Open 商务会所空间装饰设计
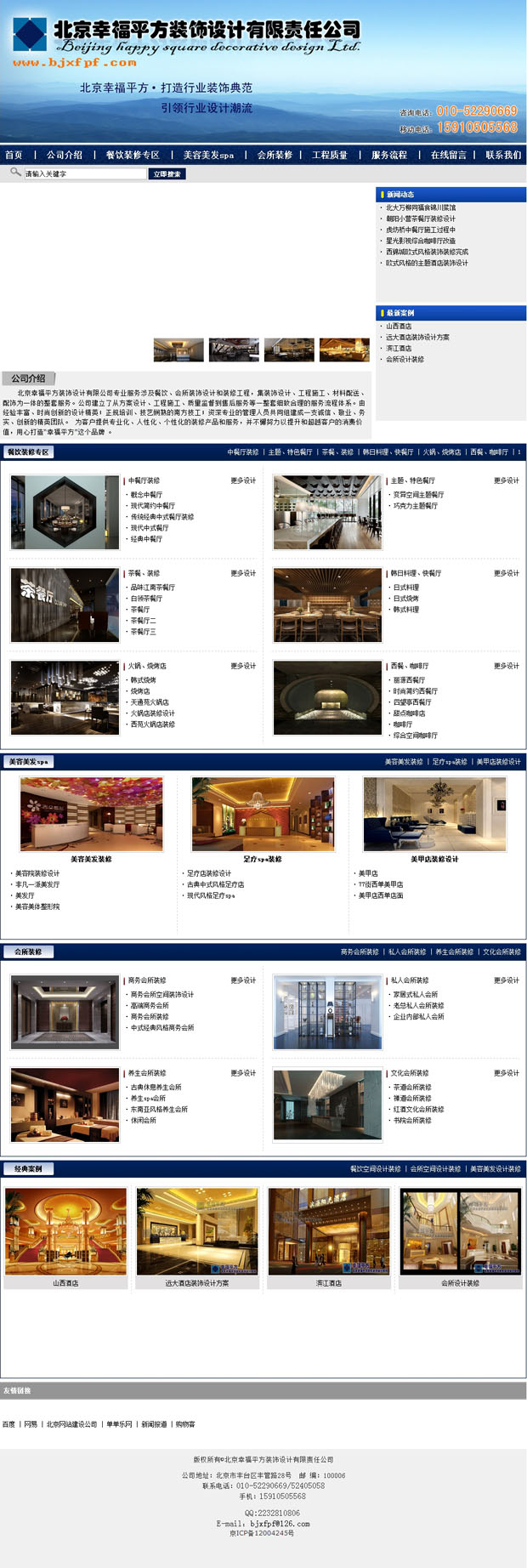Viewport: 527px width, 1568px height. click(162, 995)
